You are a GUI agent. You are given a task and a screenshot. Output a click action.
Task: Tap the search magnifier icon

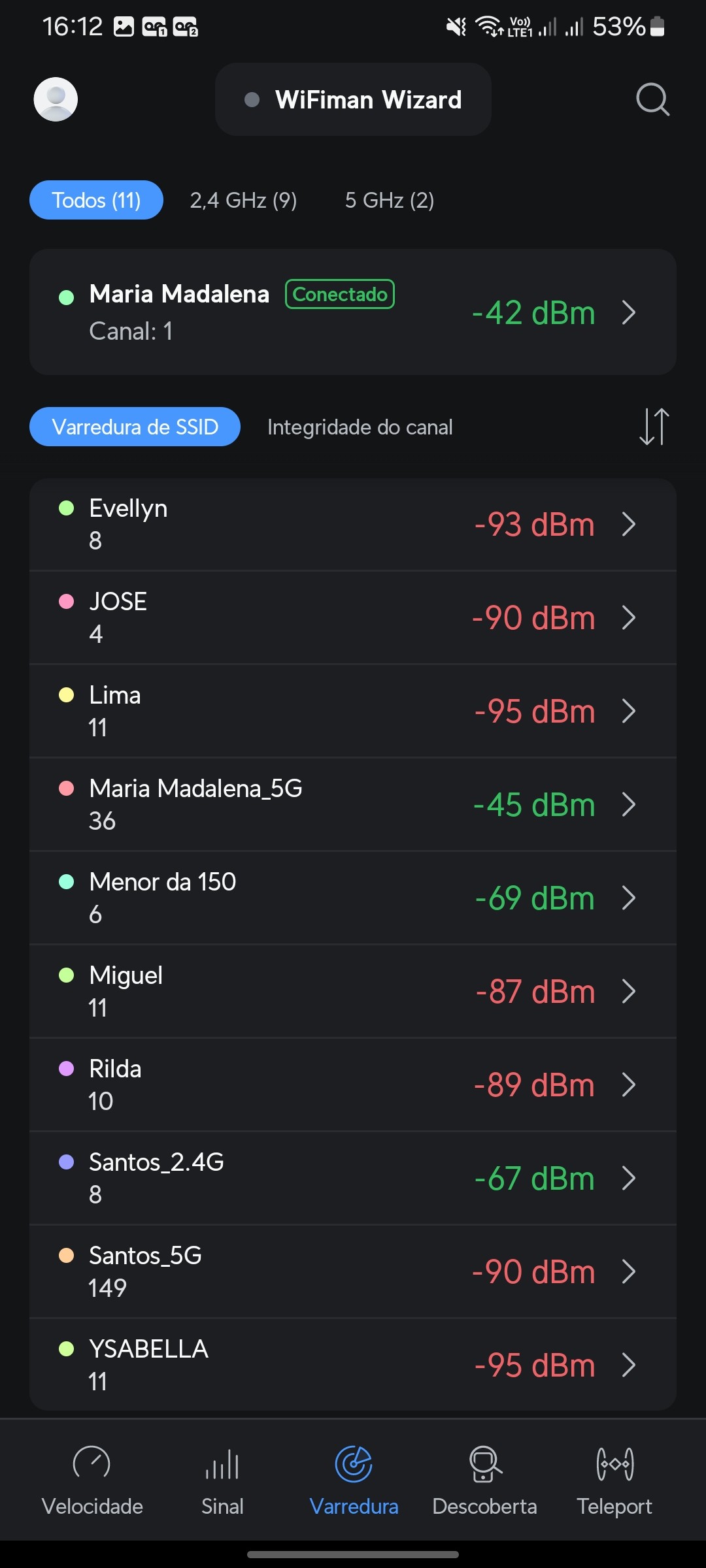[x=652, y=99]
